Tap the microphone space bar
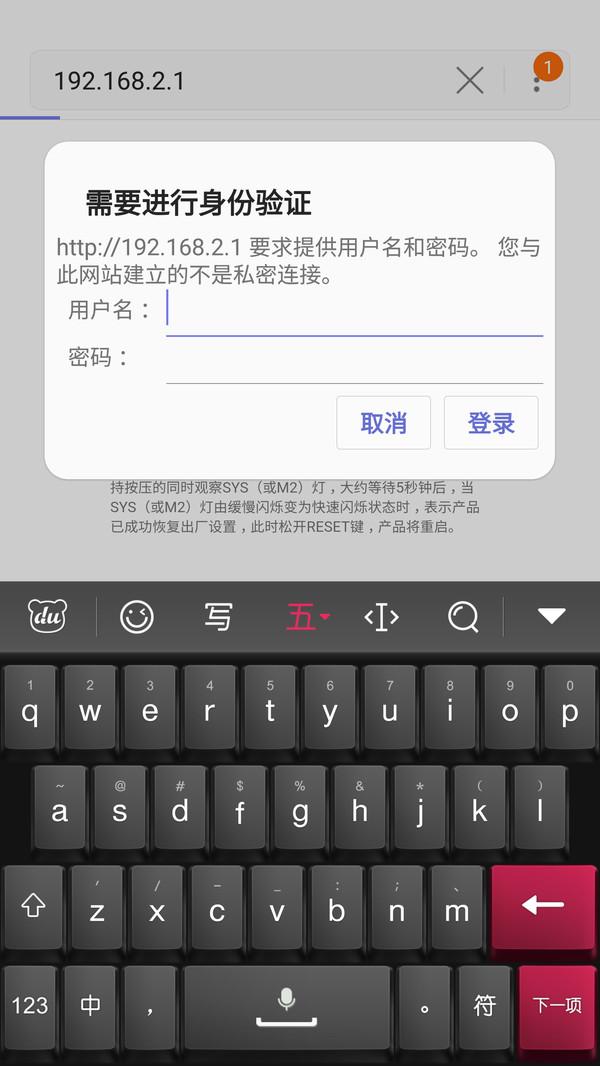This screenshot has width=600, height=1066. point(287,1005)
